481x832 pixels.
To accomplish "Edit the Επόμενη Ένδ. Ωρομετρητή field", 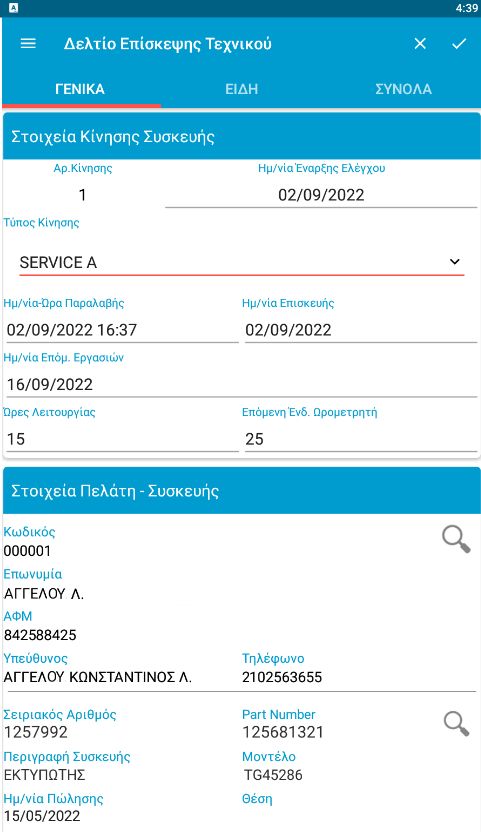I will point(361,439).
